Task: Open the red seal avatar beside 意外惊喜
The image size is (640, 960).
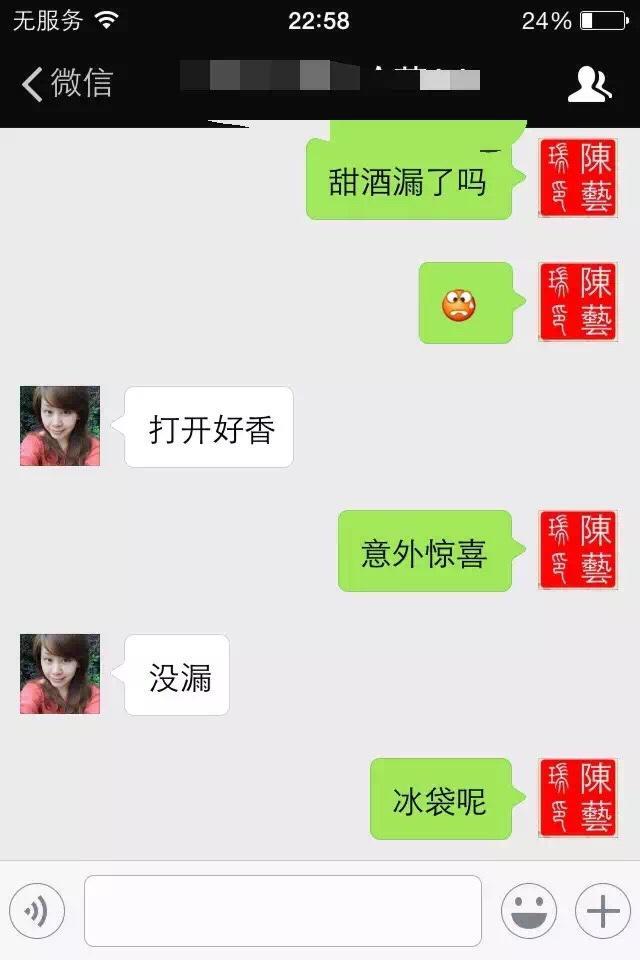Action: pos(578,550)
